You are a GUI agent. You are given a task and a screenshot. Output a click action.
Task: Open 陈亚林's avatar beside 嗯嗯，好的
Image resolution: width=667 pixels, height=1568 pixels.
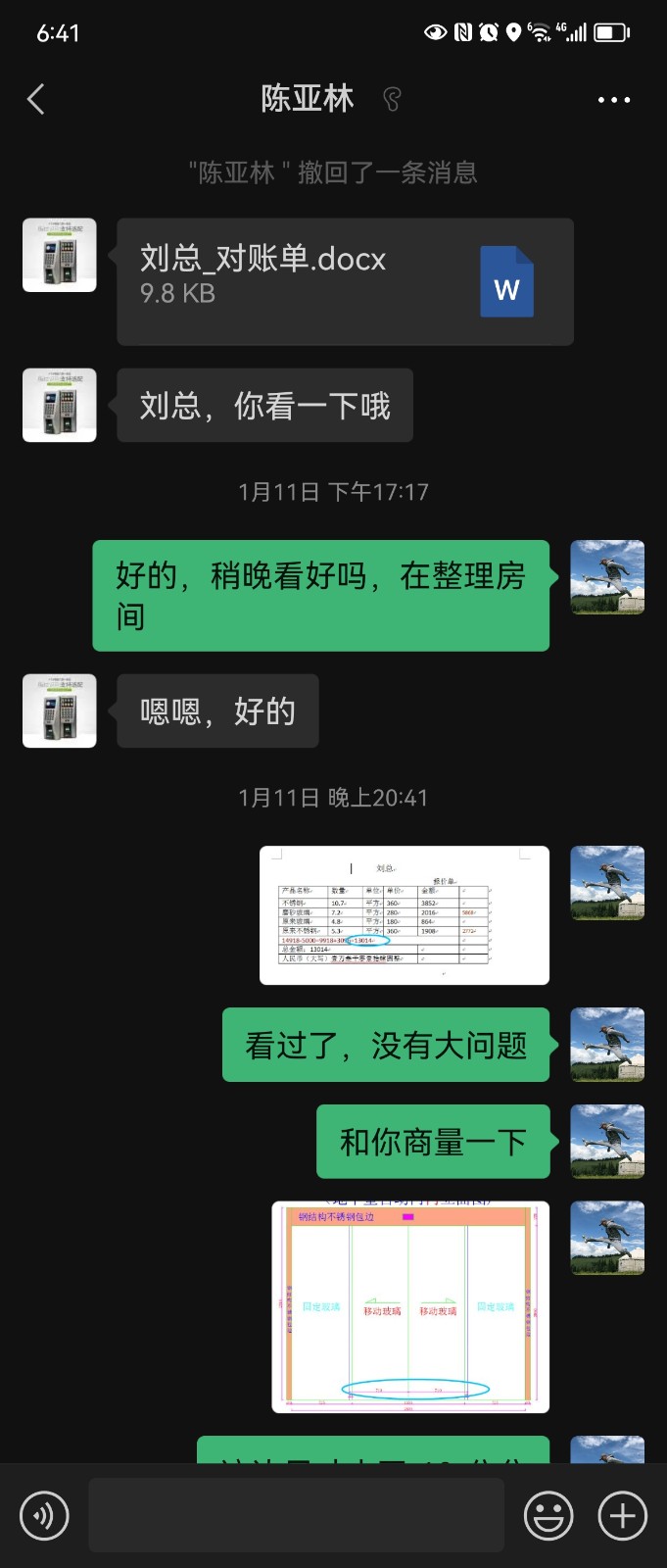(60, 711)
